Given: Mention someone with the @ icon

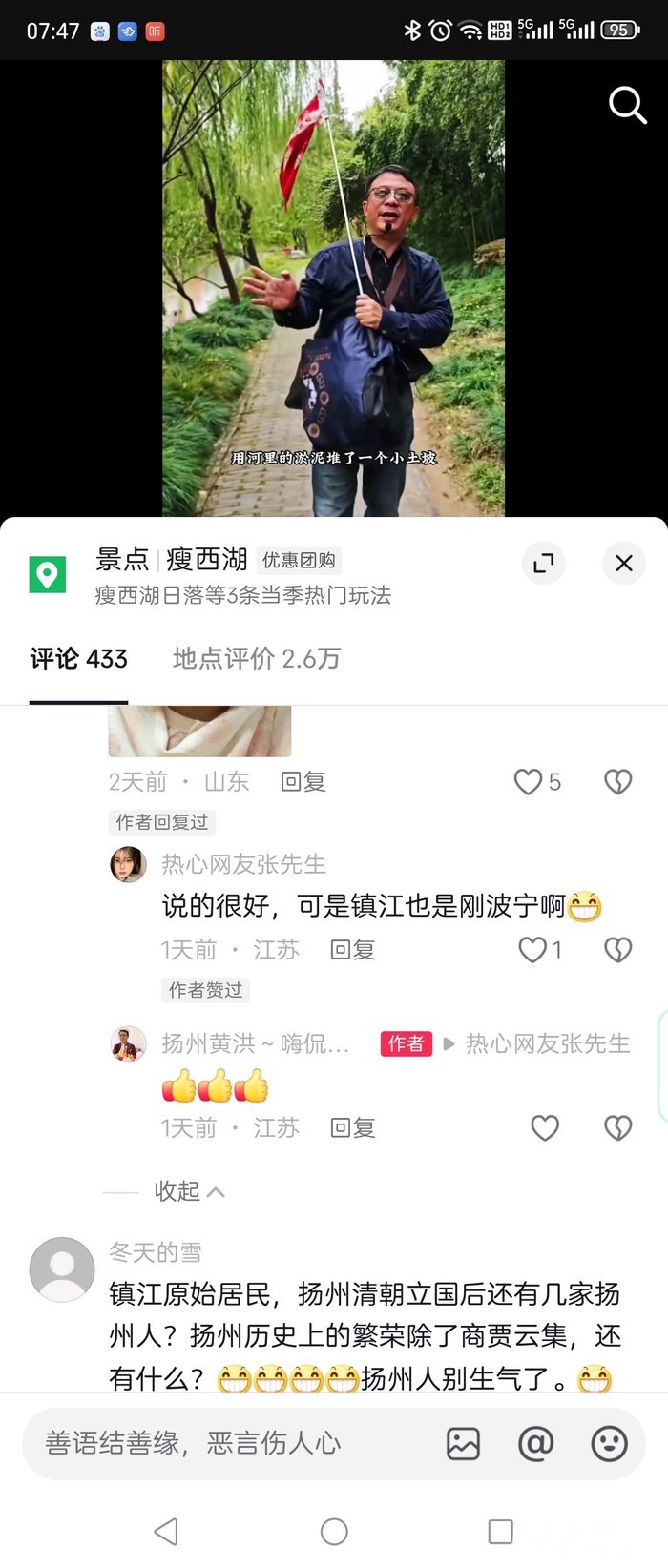Looking at the screenshot, I should point(535,1444).
